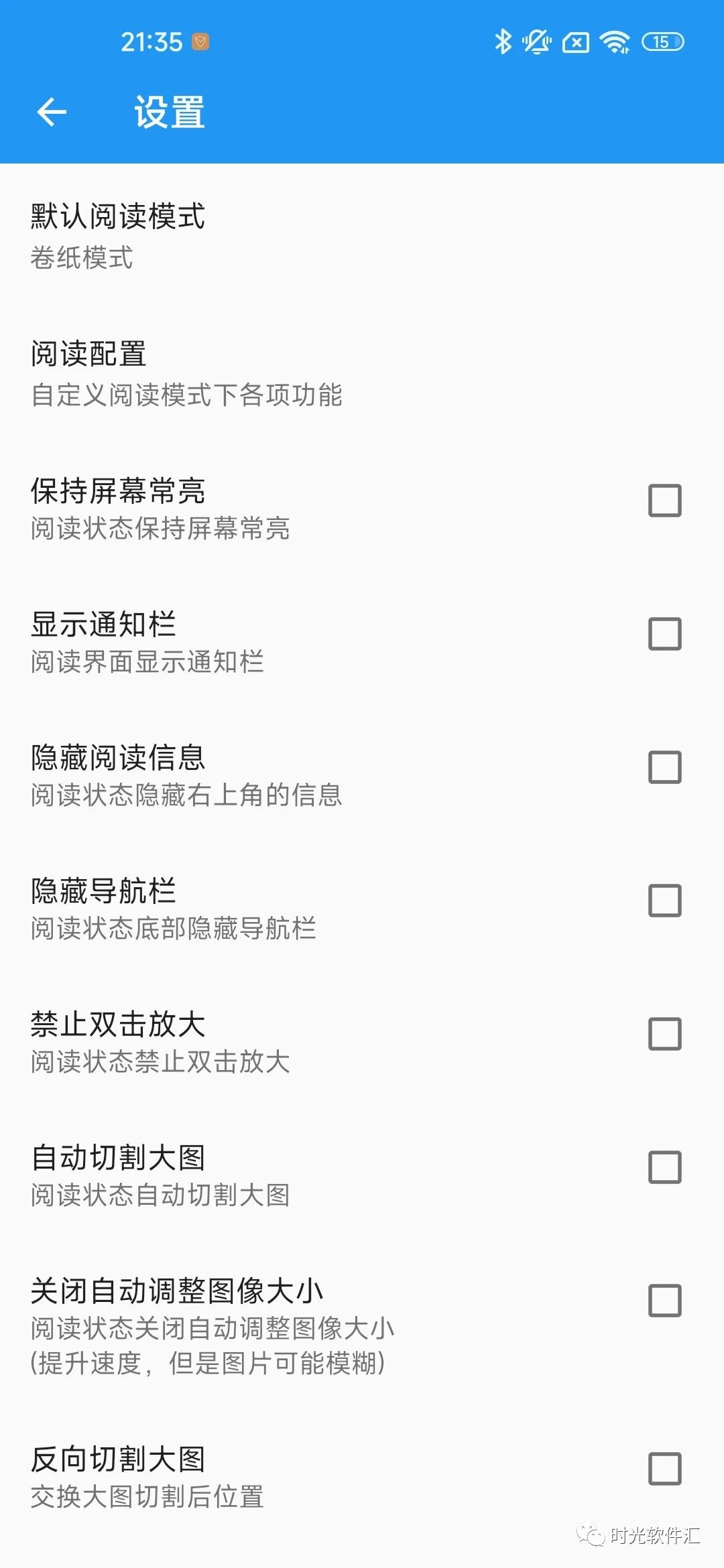Check the 自动切割大图 box
724x1568 pixels.
(x=664, y=1167)
